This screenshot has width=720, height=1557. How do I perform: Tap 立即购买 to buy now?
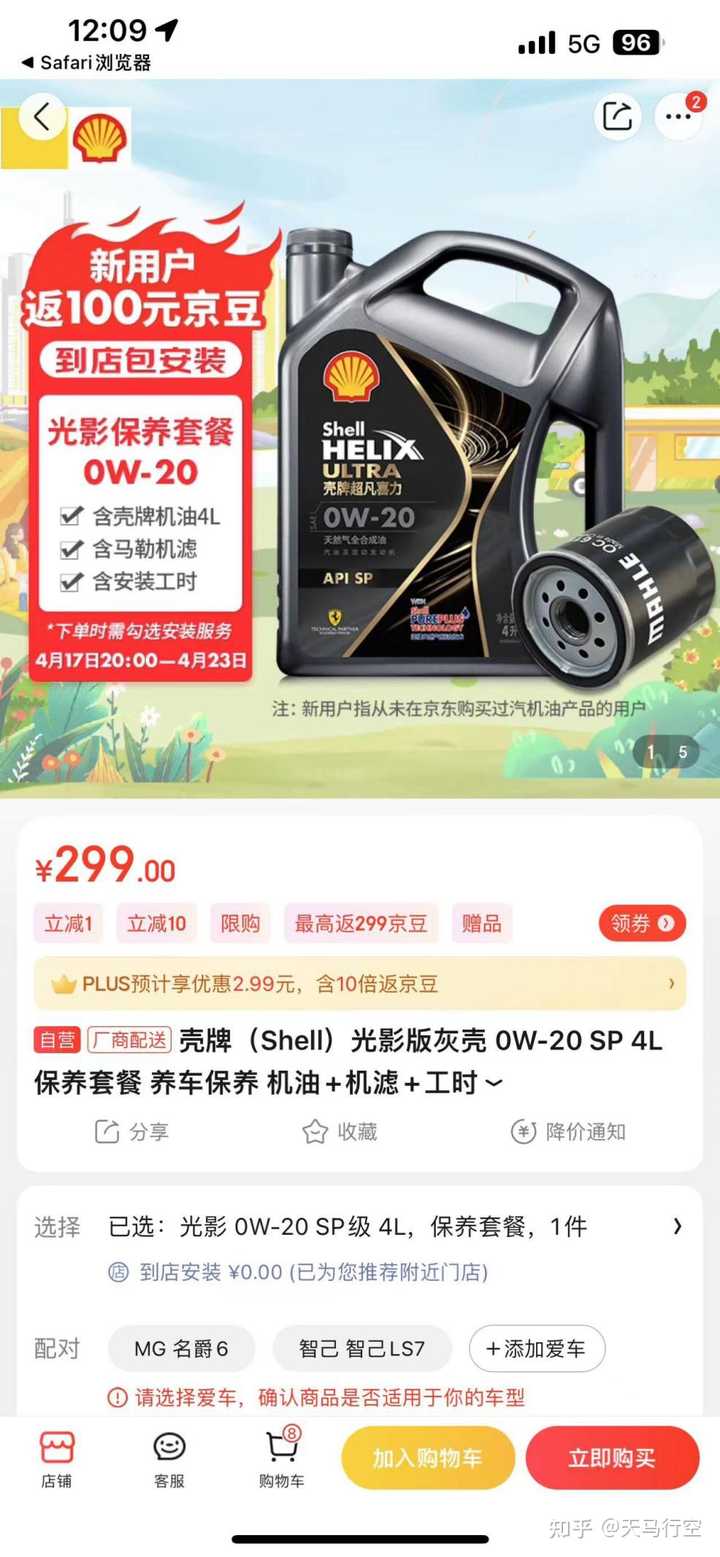611,1458
